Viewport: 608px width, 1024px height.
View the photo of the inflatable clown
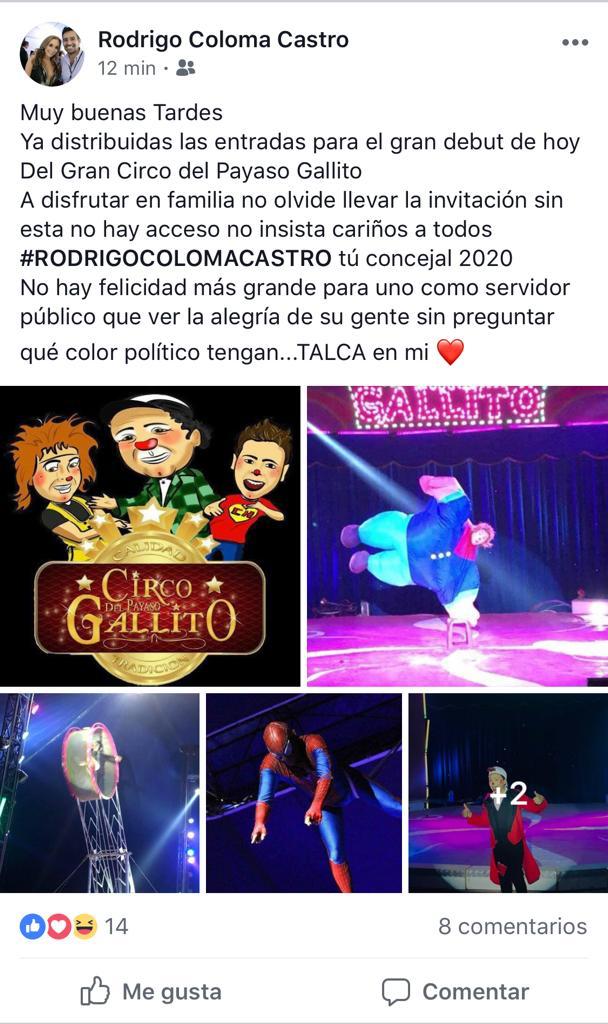[458, 536]
